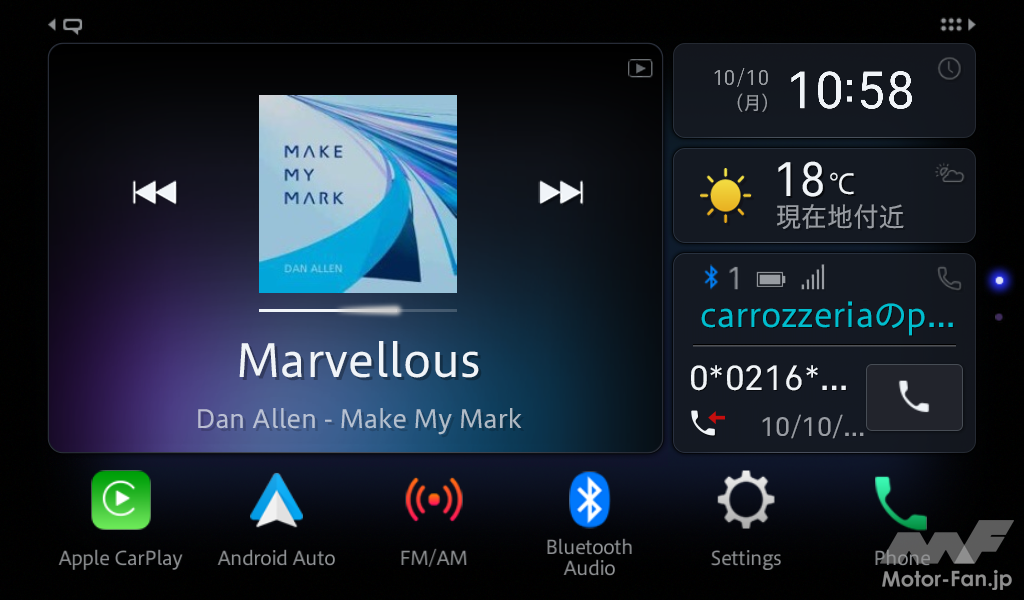Viewport: 1024px width, 600px height.
Task: Launch Apple CarPlay
Action: point(121,501)
